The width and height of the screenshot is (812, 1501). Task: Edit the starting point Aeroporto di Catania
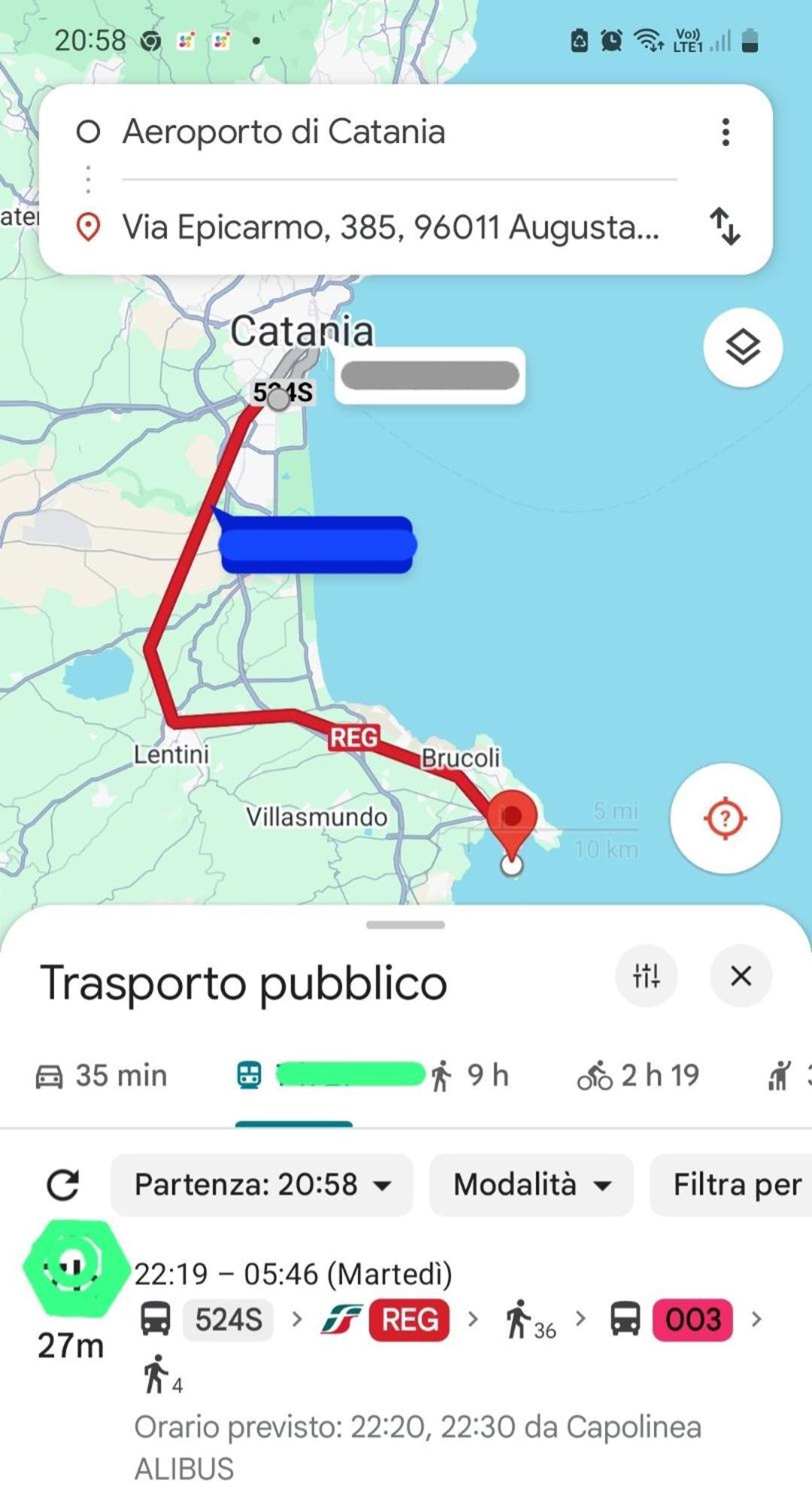tap(284, 132)
